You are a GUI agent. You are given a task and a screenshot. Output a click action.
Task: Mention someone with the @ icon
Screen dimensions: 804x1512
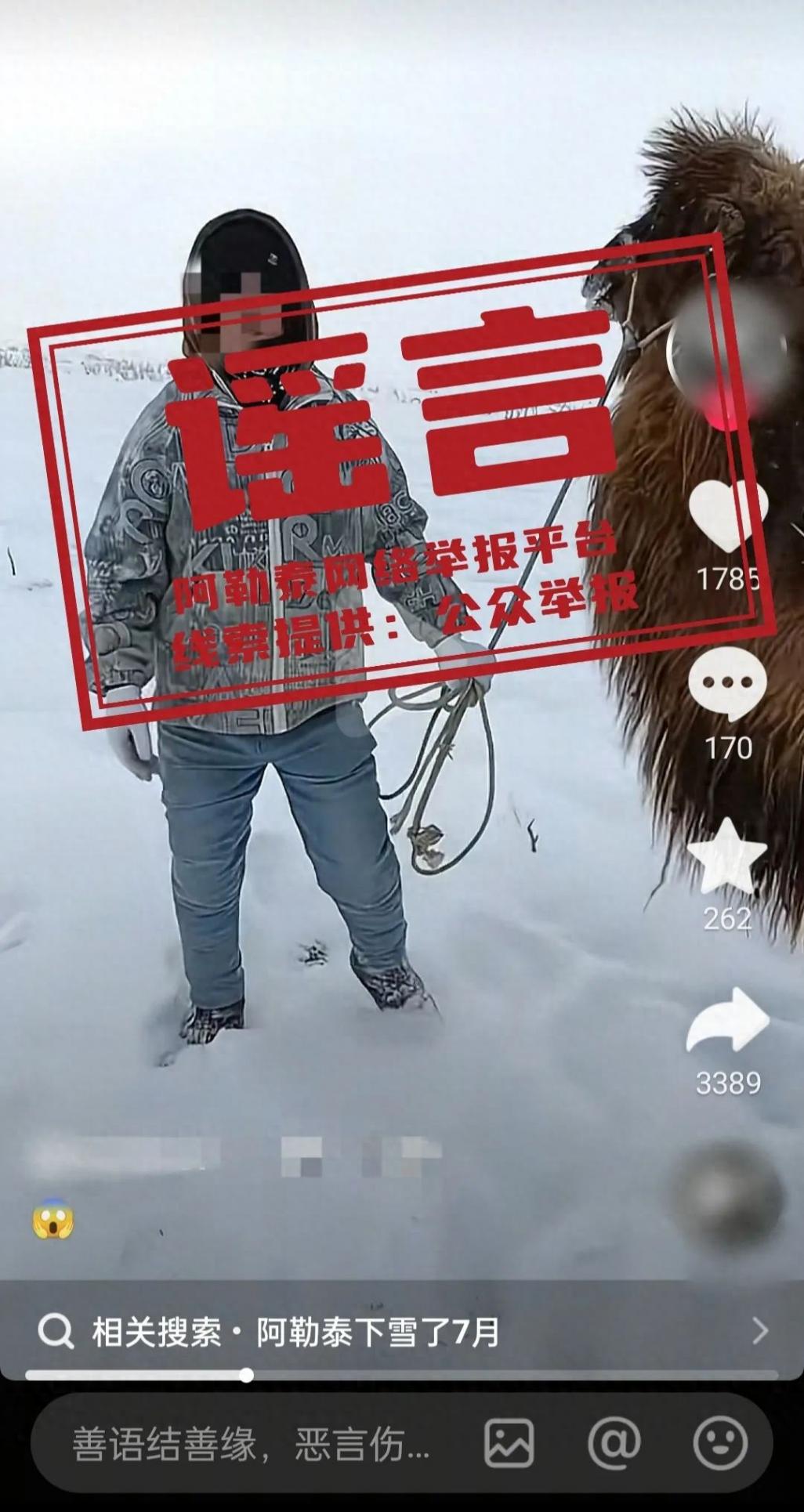pyautogui.click(x=614, y=1443)
